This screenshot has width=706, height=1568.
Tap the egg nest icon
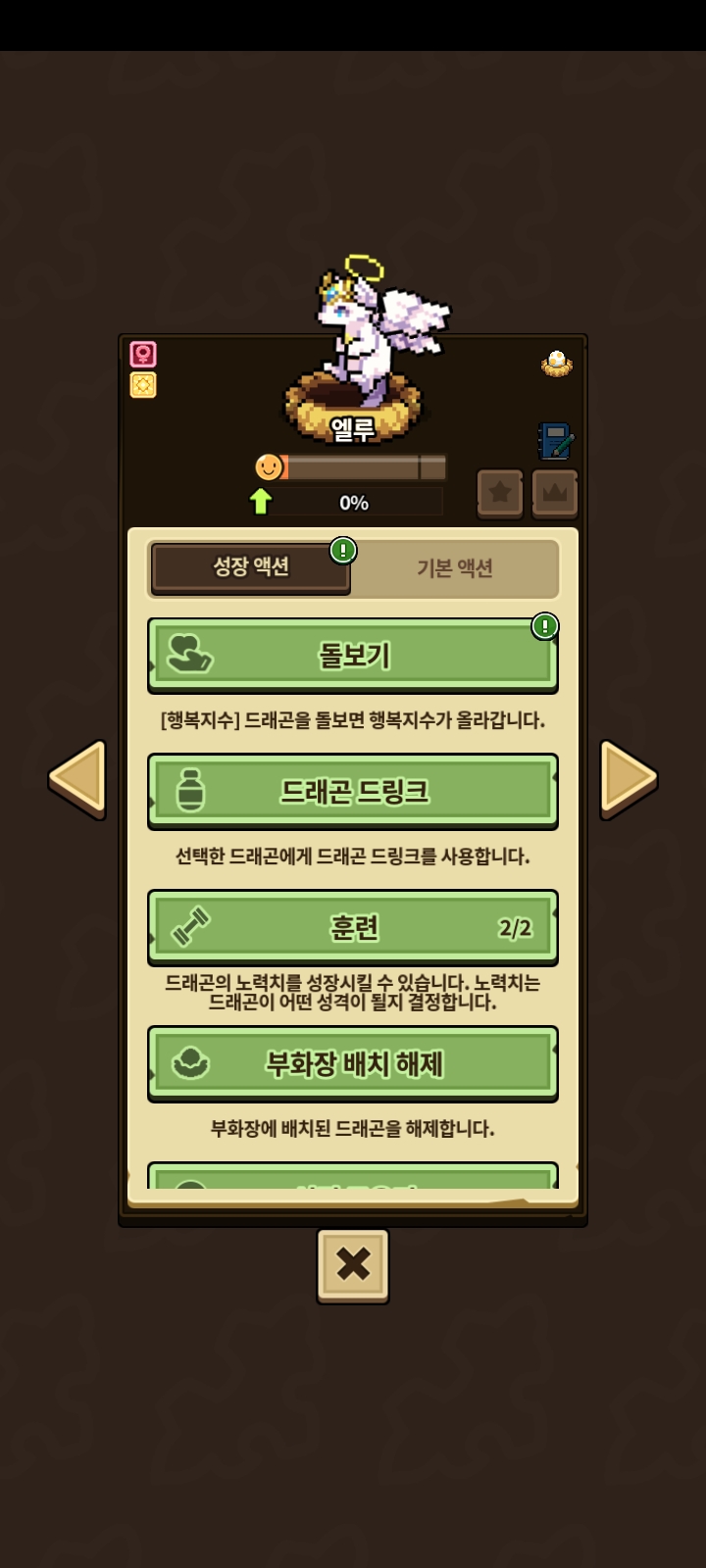557,364
